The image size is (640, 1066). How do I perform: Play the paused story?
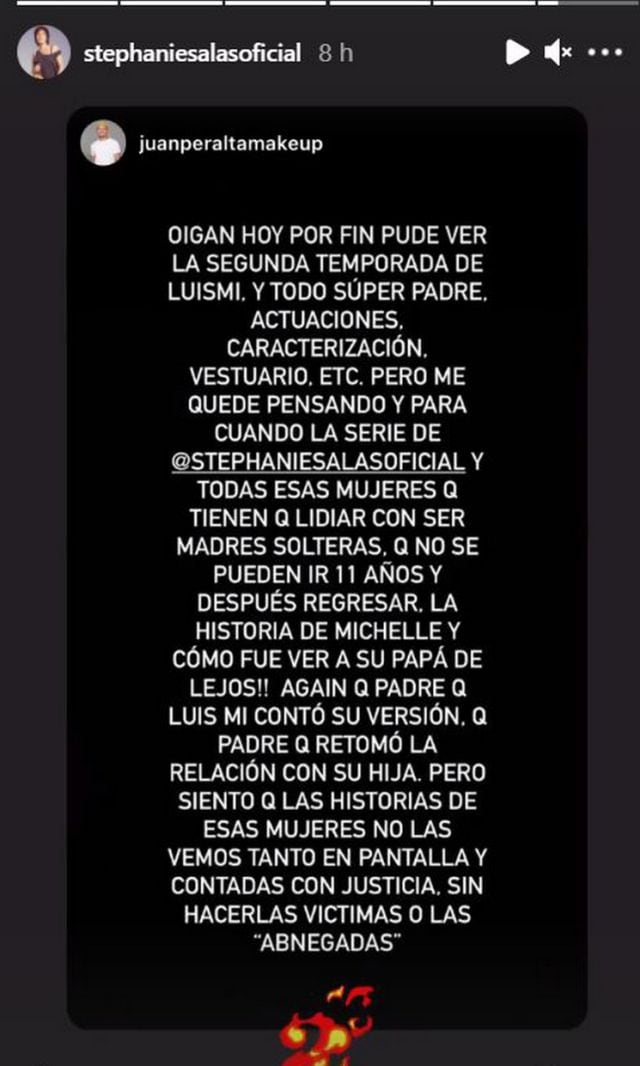(x=517, y=52)
